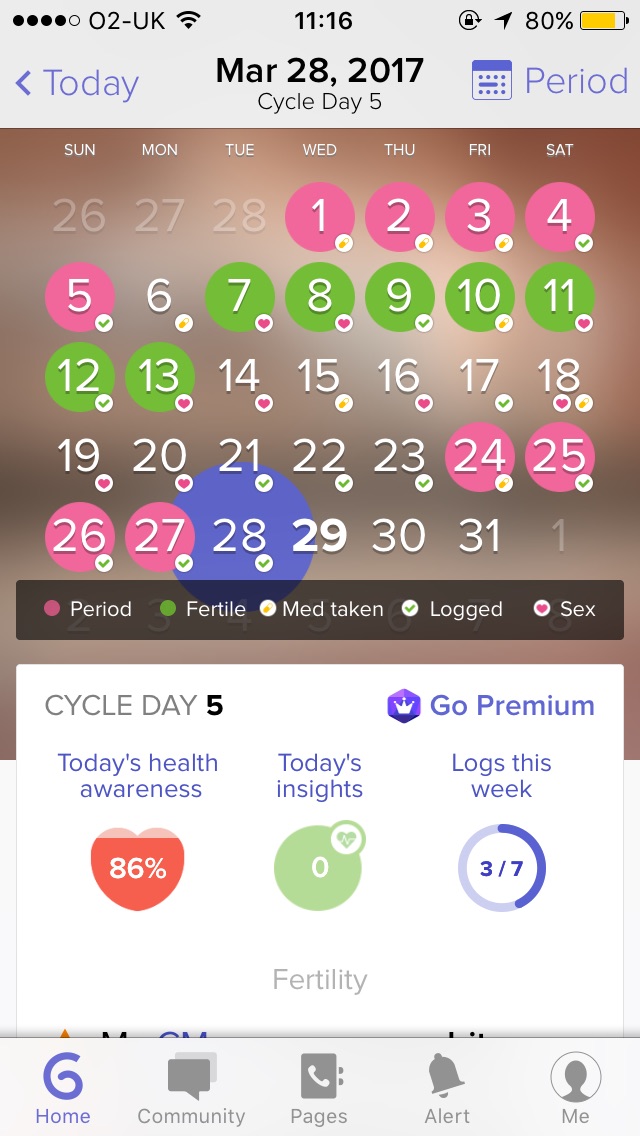Switch to the Pages tab
Viewport: 640px width, 1136px height.
319,1090
